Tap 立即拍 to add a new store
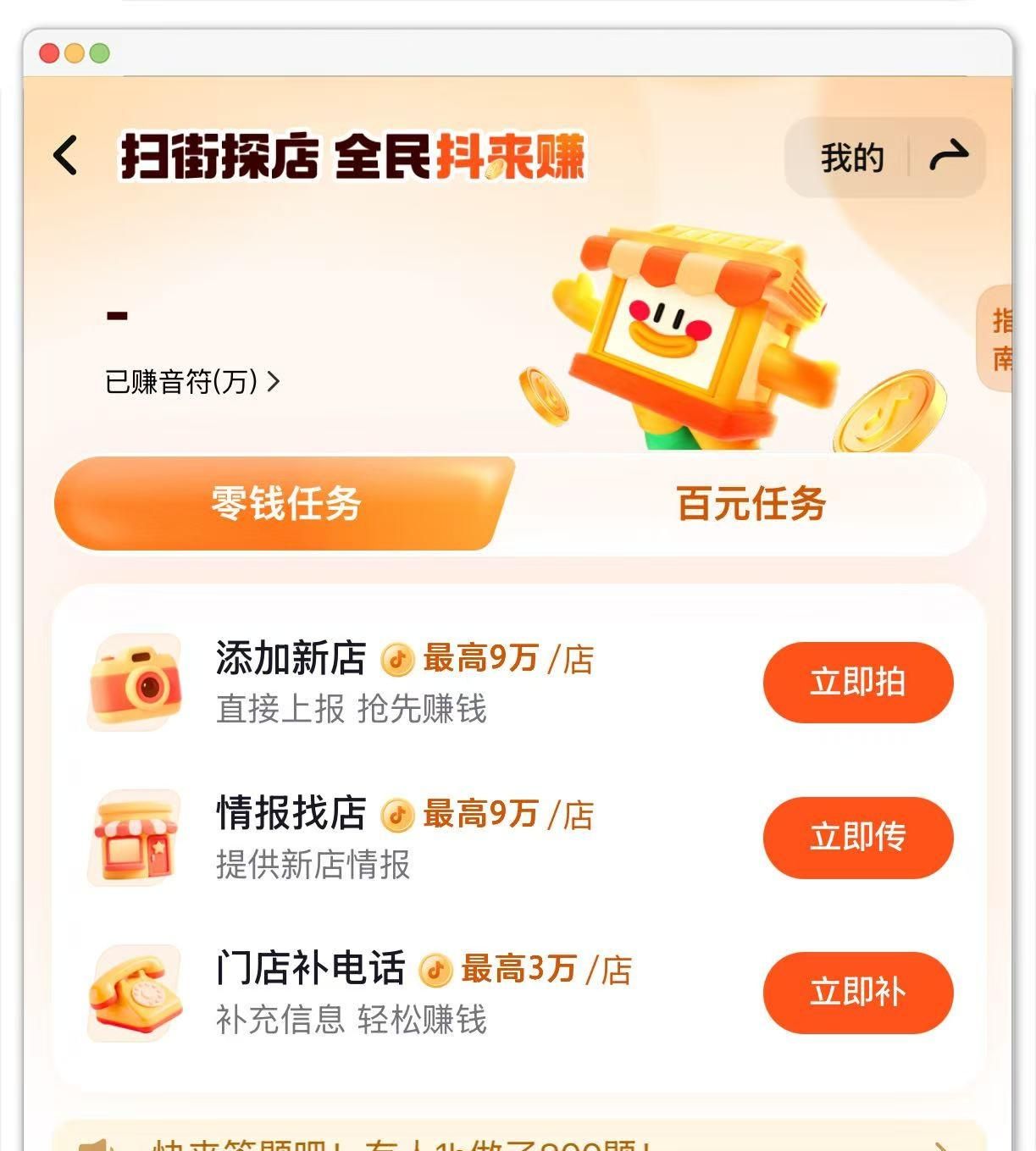 [858, 682]
